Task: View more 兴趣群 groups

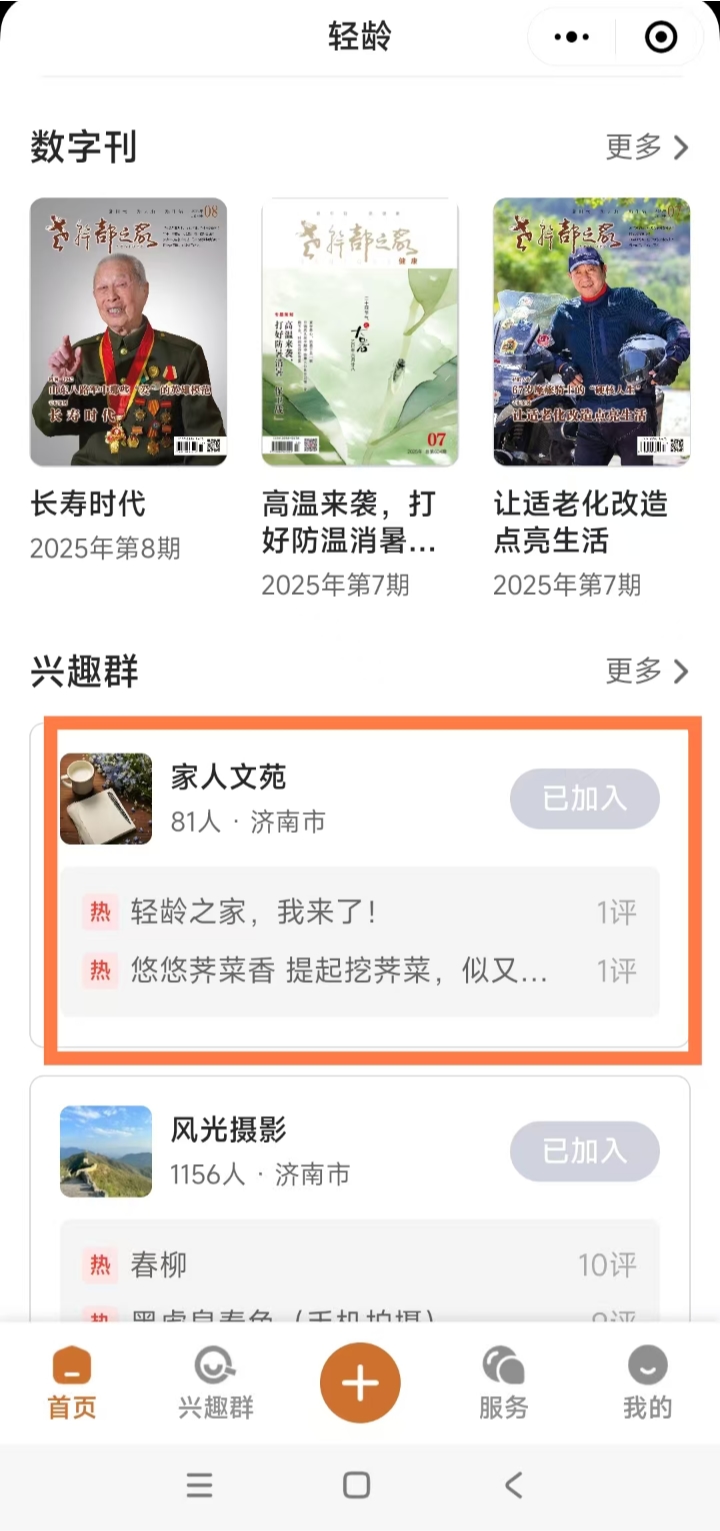Action: (x=647, y=671)
